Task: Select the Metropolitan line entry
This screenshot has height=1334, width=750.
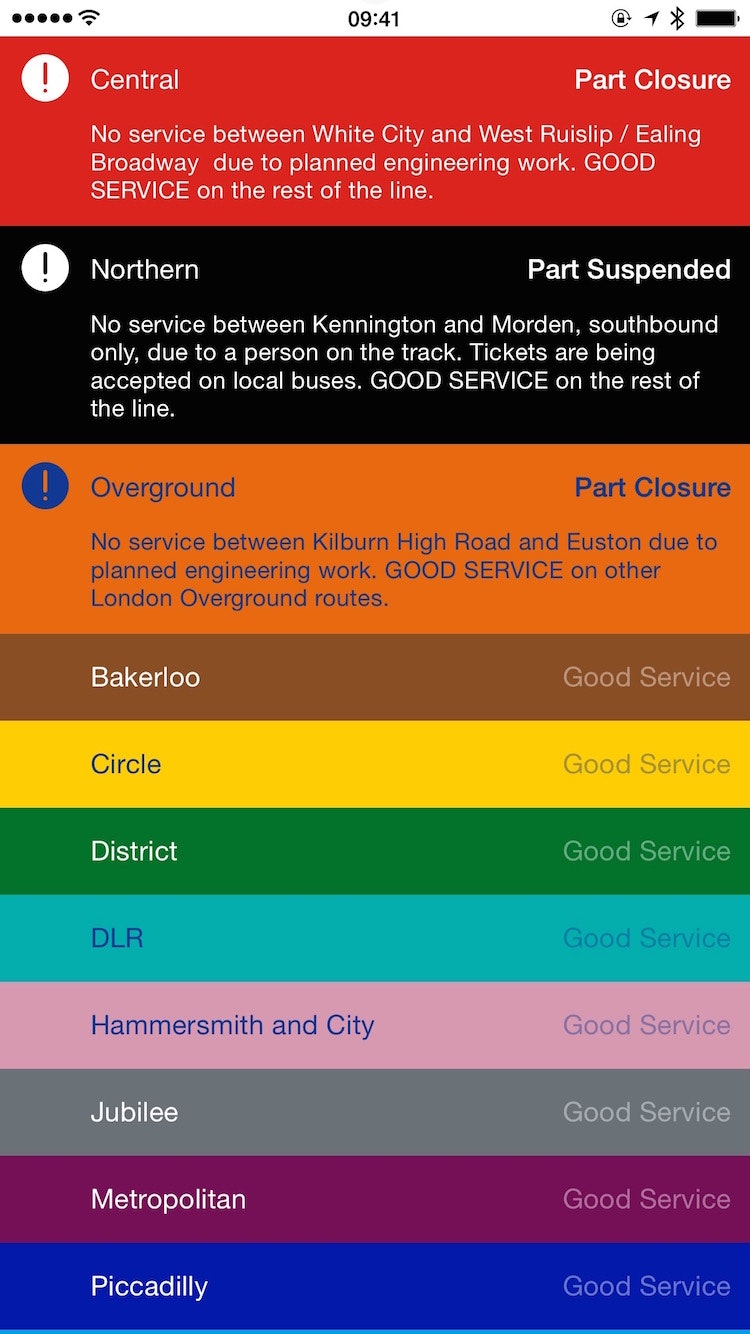Action: click(x=375, y=1199)
